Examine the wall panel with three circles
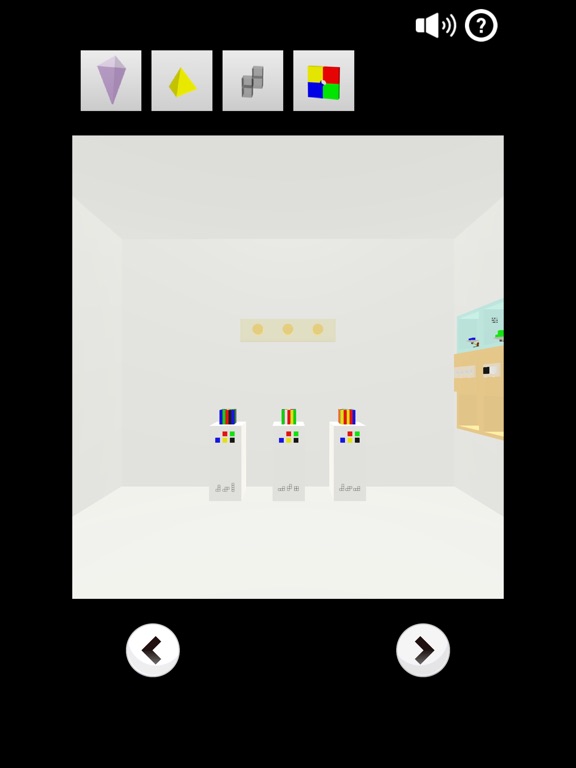Image resolution: width=576 pixels, height=768 pixels. [288, 330]
